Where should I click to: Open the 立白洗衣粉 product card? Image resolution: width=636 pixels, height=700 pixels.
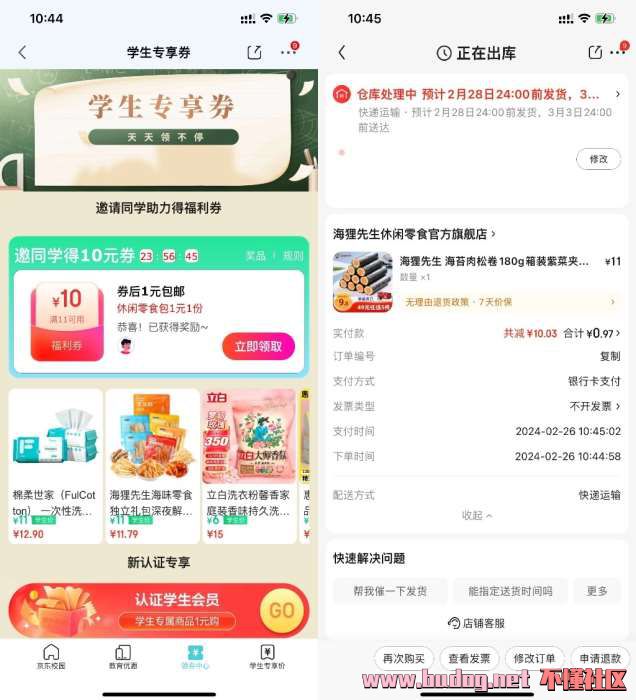click(249, 466)
